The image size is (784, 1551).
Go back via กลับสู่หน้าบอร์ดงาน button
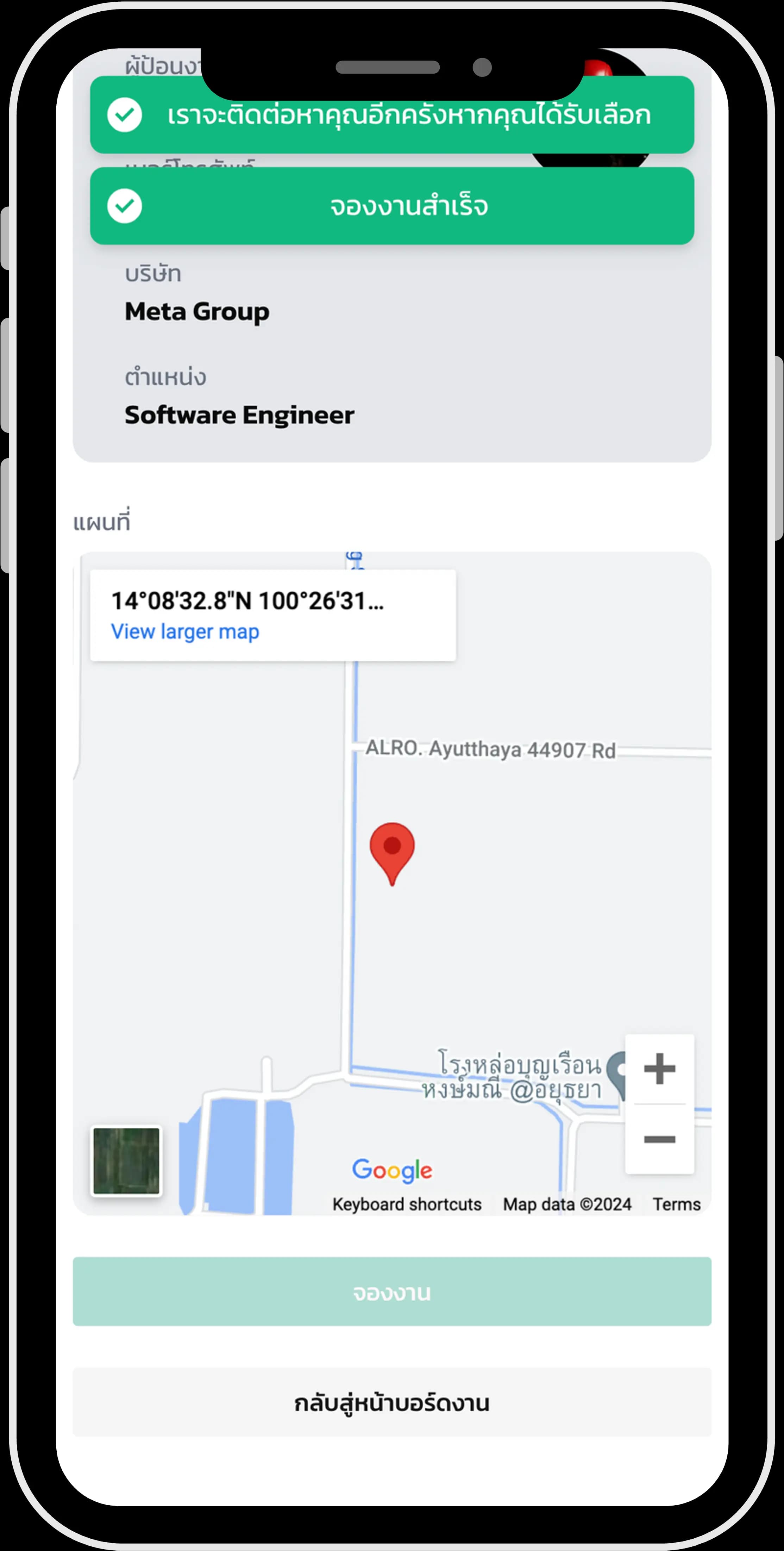point(392,1402)
